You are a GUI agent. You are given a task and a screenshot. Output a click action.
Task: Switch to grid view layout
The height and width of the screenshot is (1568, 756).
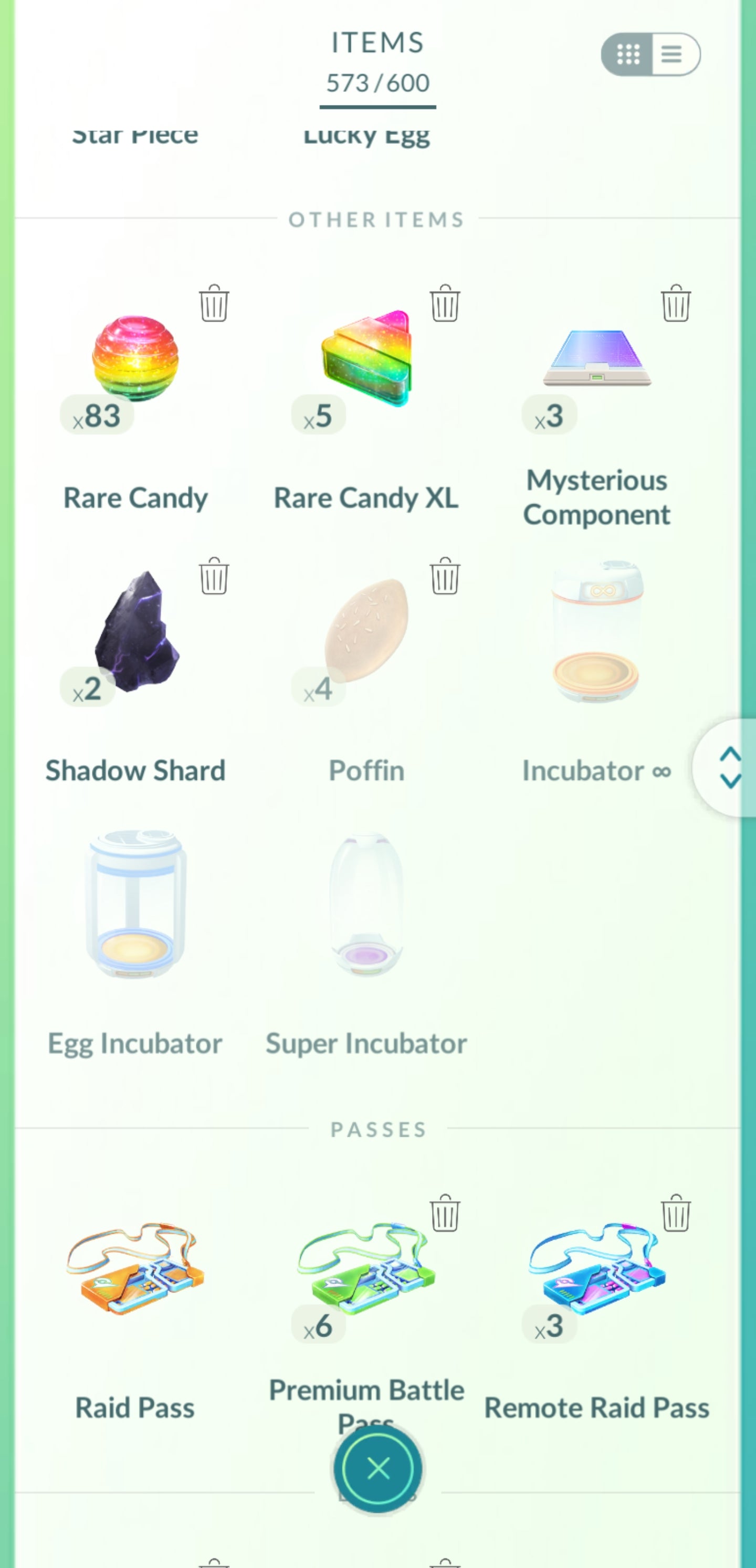tap(628, 54)
